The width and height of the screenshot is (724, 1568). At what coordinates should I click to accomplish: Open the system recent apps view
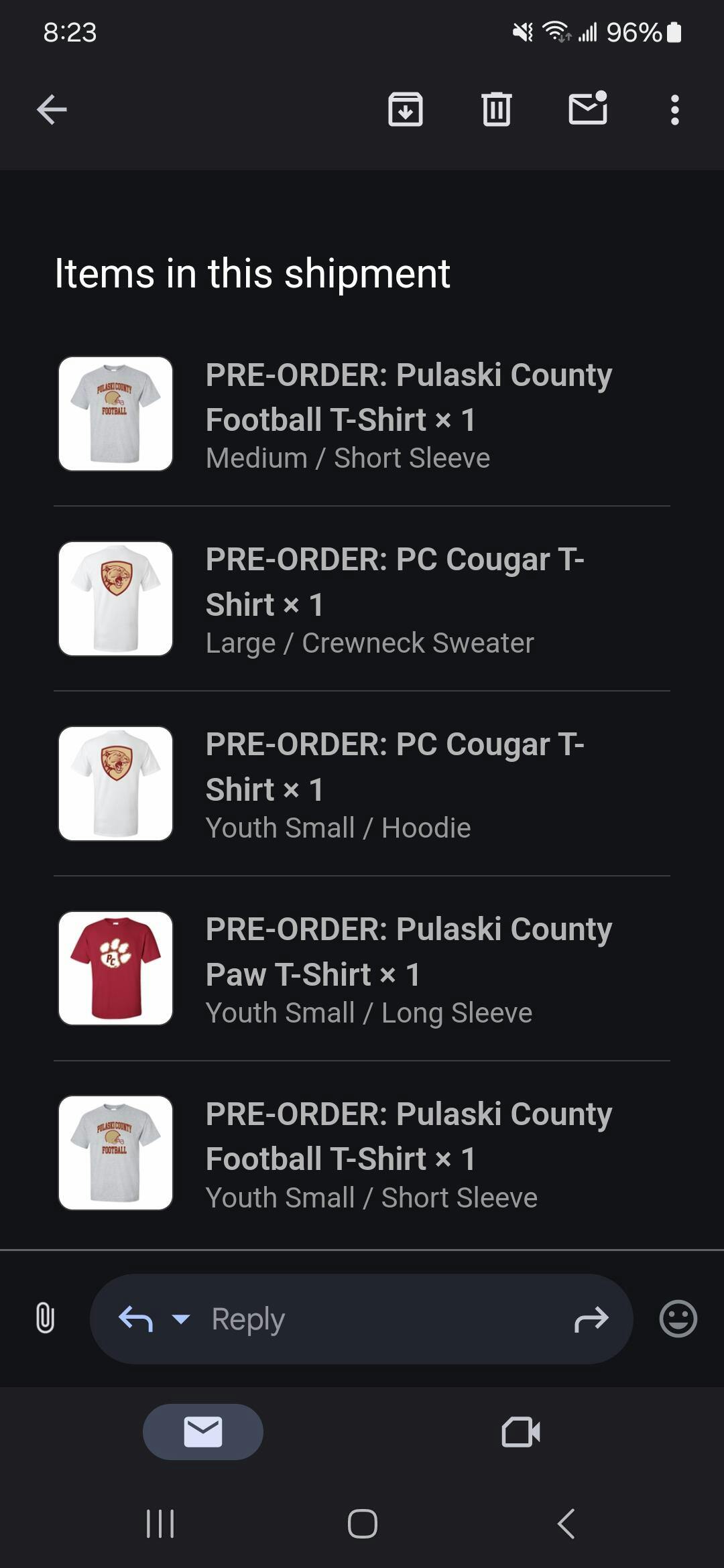[x=160, y=1524]
